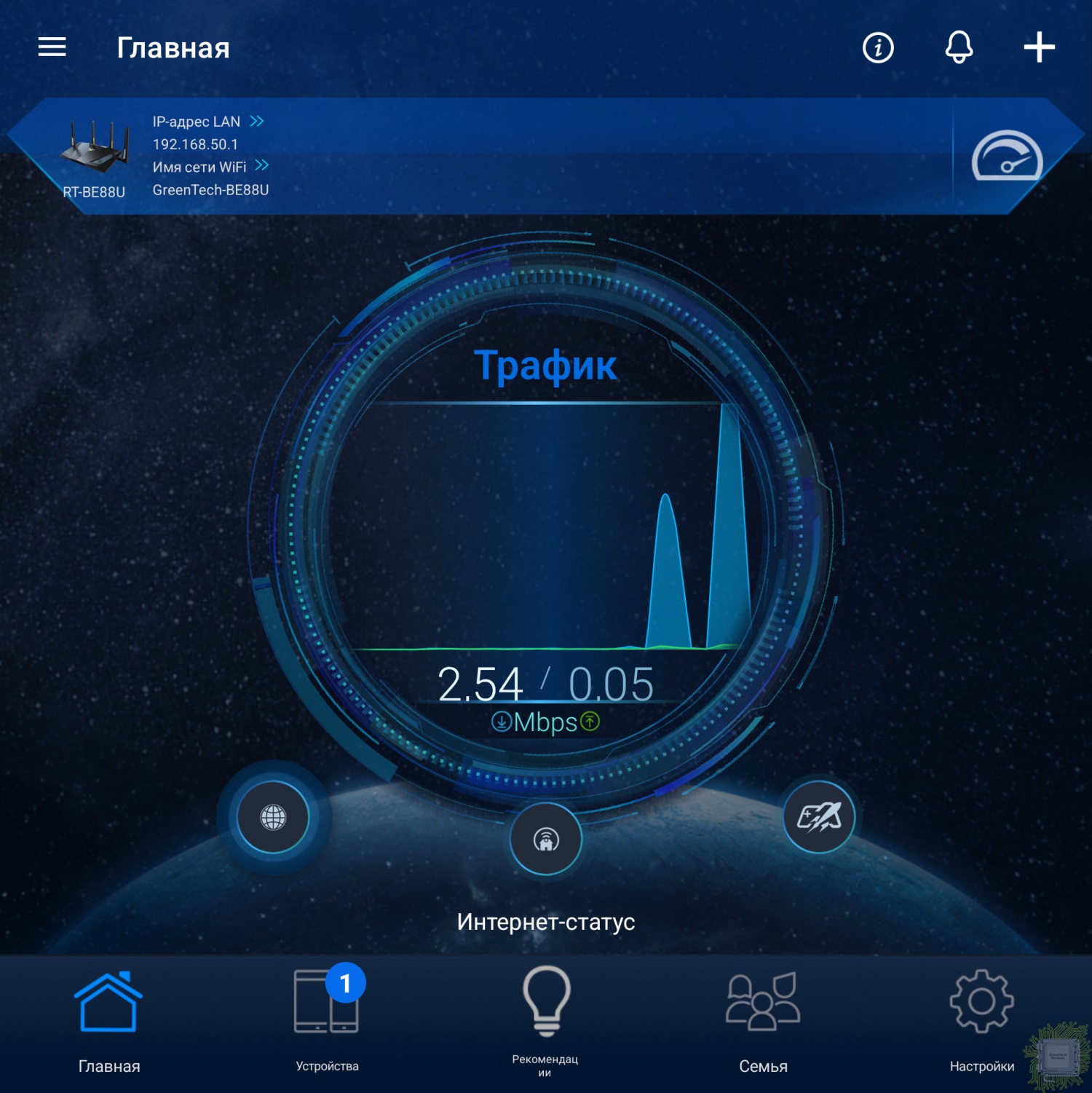Screen dimensions: 1092x1093
Task: Open the notifications bell
Action: (959, 48)
